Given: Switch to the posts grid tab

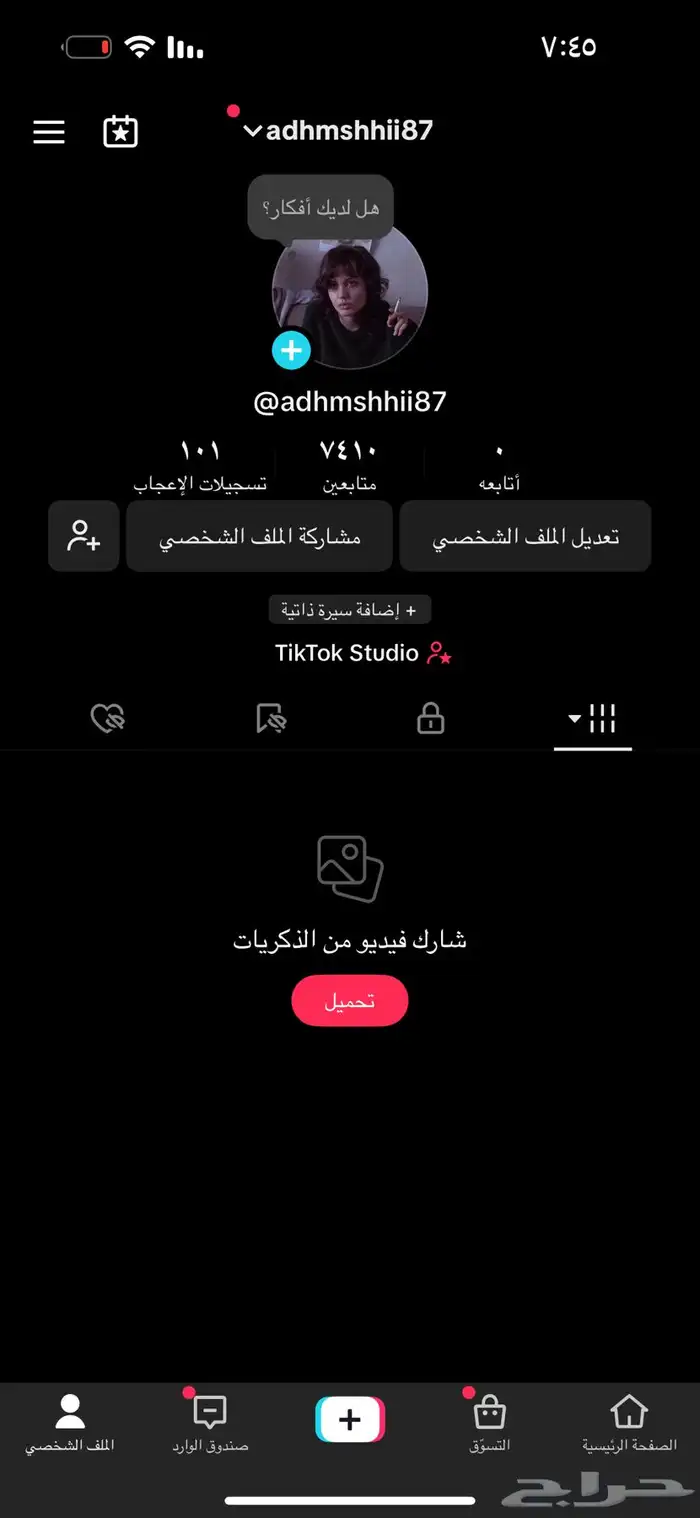Looking at the screenshot, I should [x=594, y=718].
